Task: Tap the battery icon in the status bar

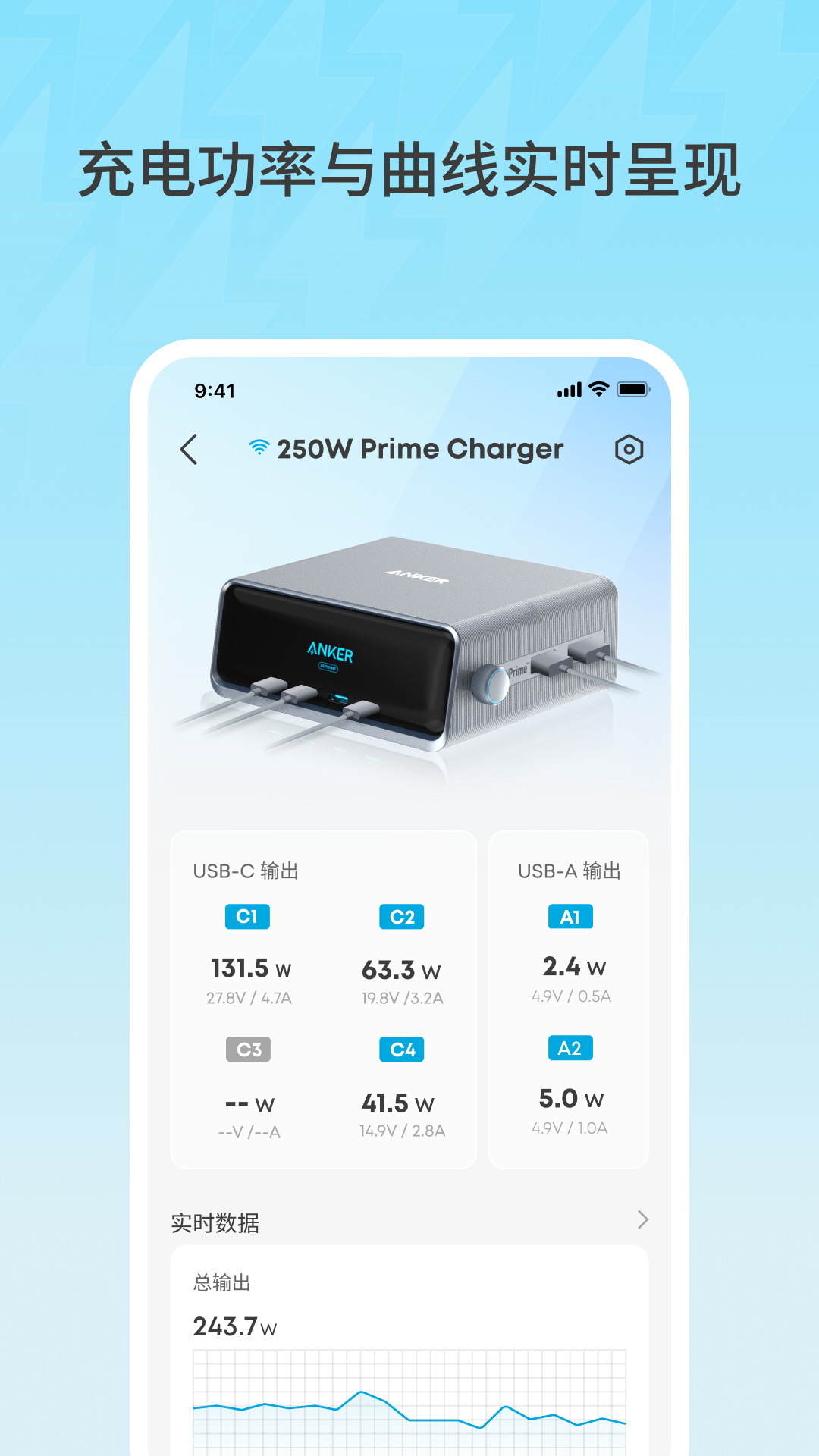Action: 634,389
